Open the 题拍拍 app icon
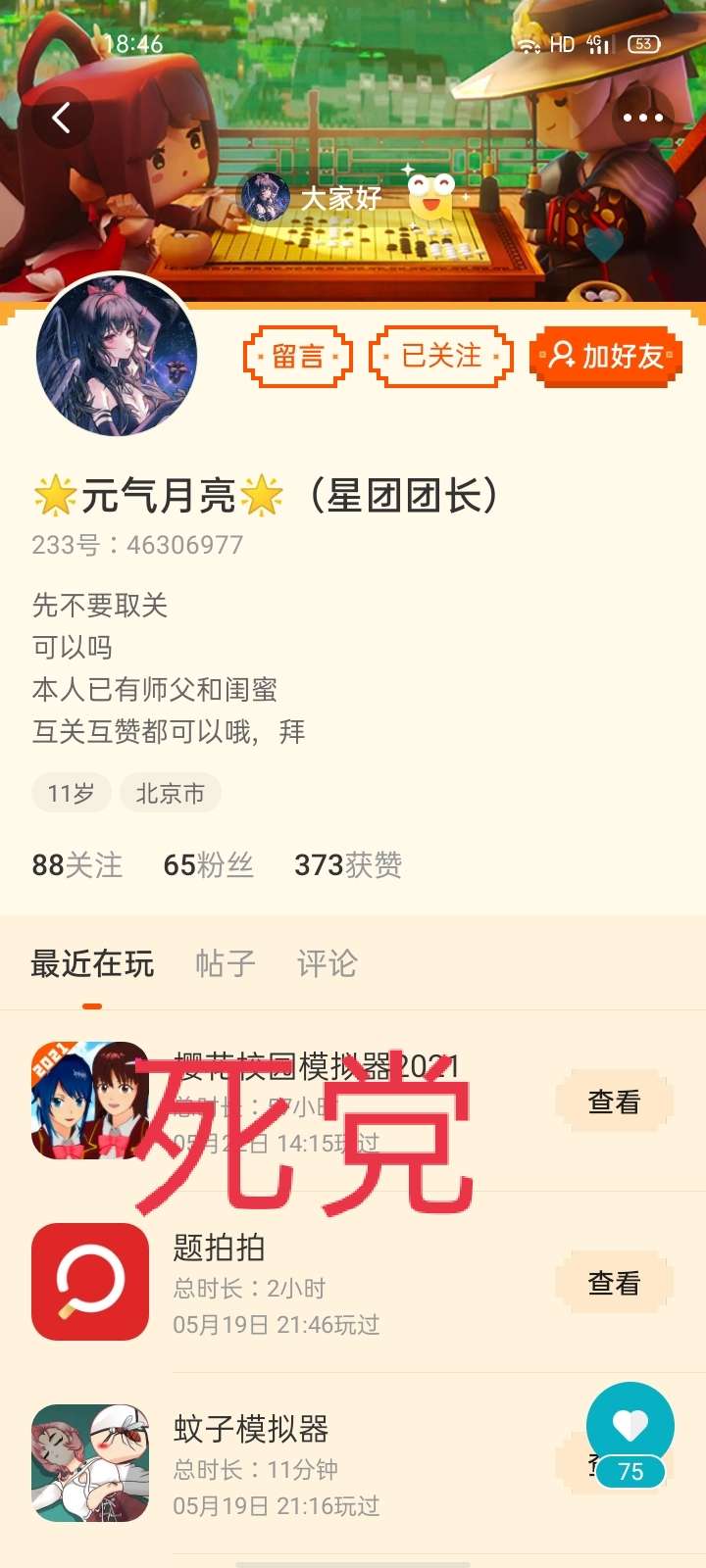 pyautogui.click(x=90, y=1282)
